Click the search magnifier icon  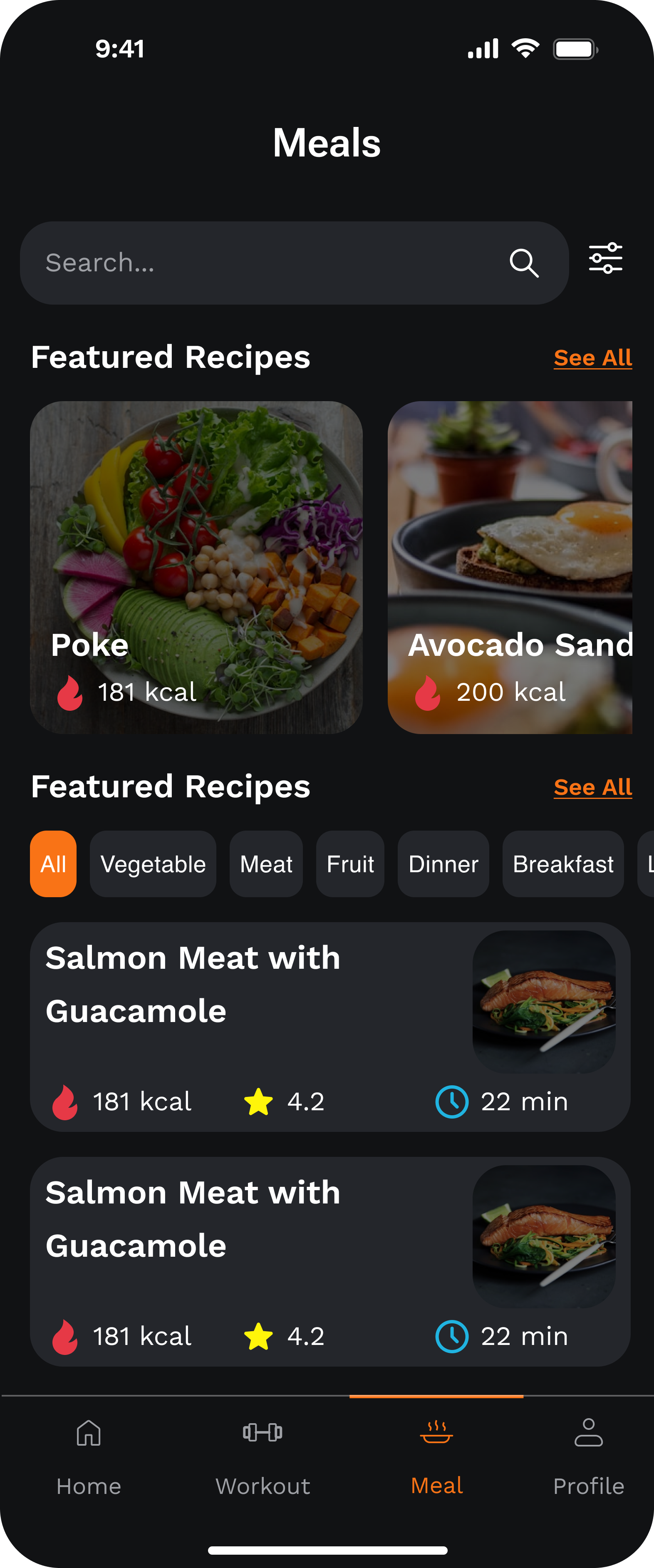tap(524, 262)
